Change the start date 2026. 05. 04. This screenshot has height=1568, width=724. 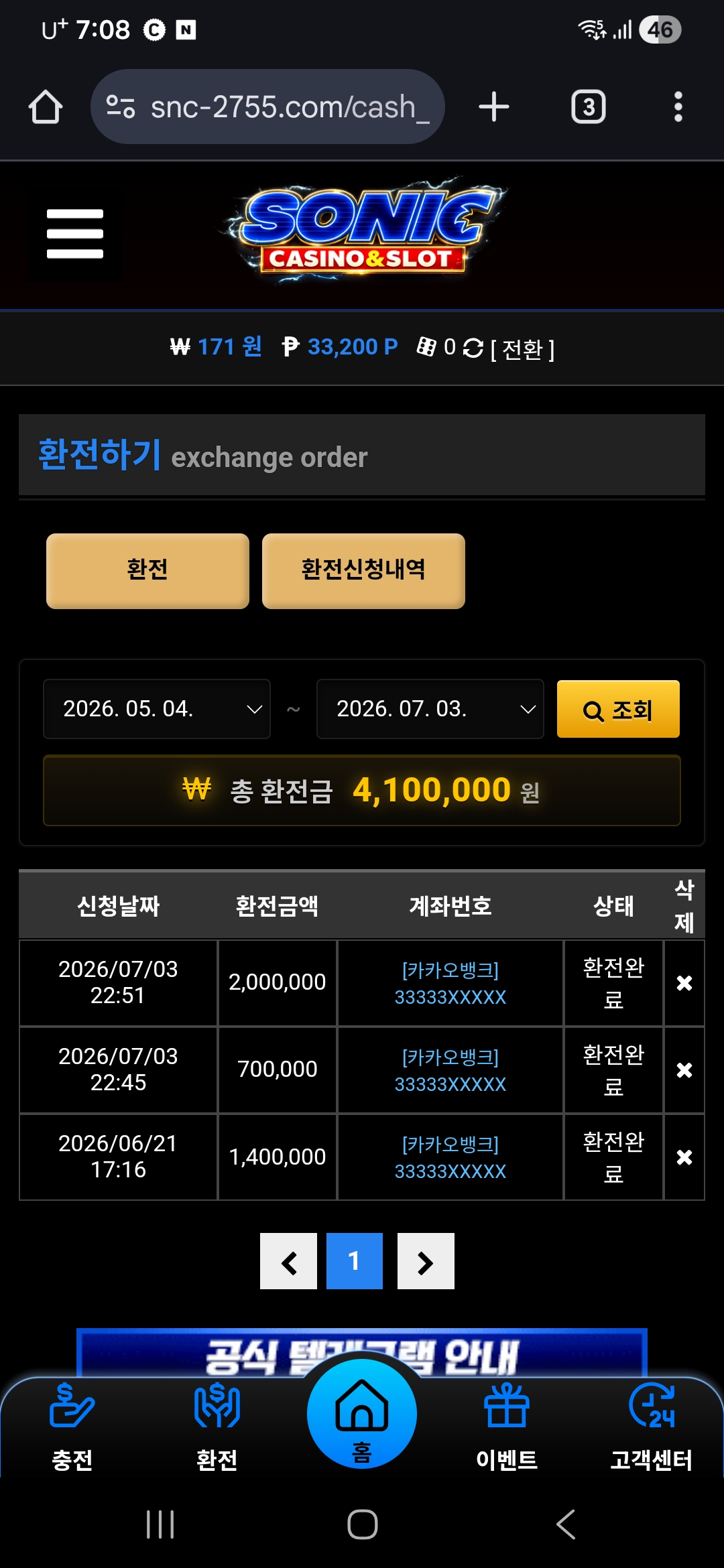pyautogui.click(x=157, y=709)
